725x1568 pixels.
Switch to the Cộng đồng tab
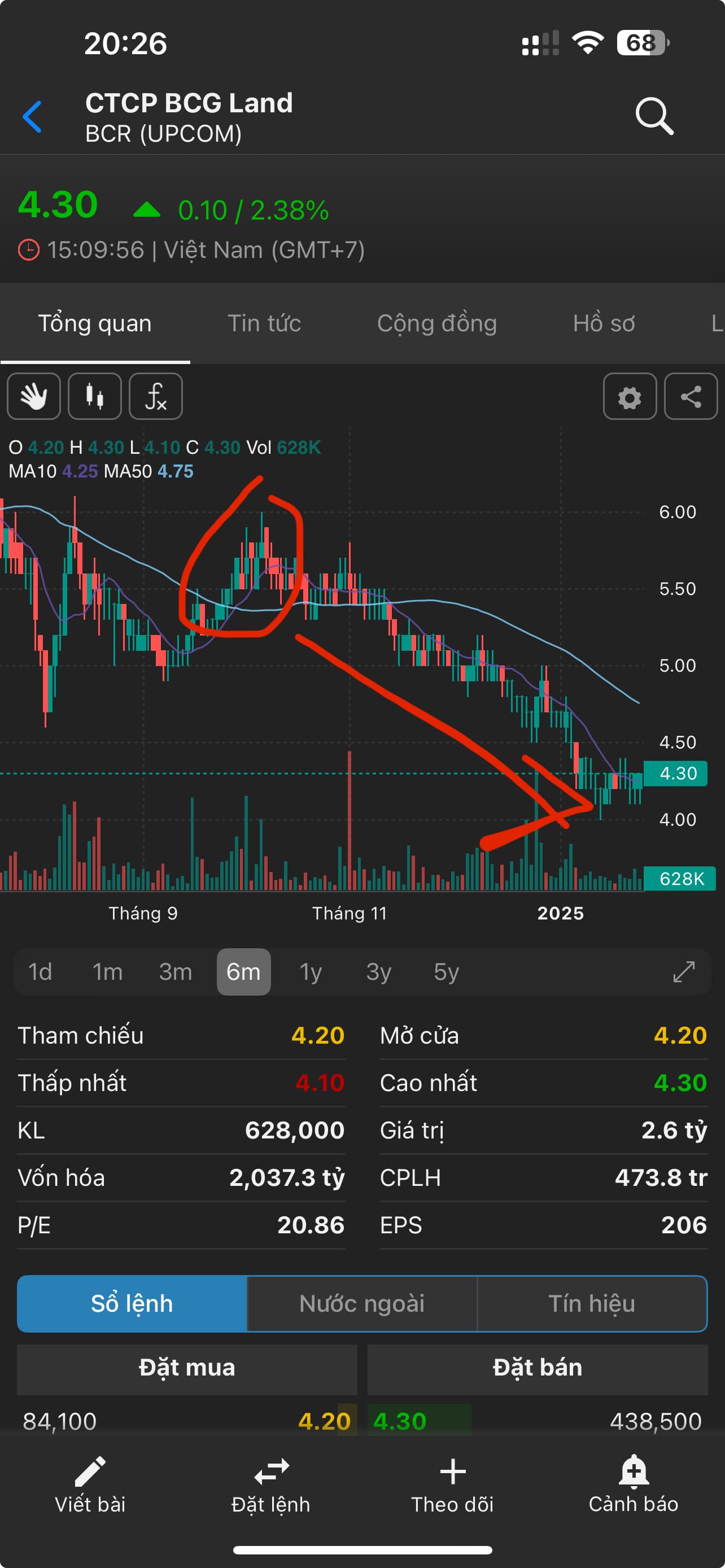[x=436, y=323]
